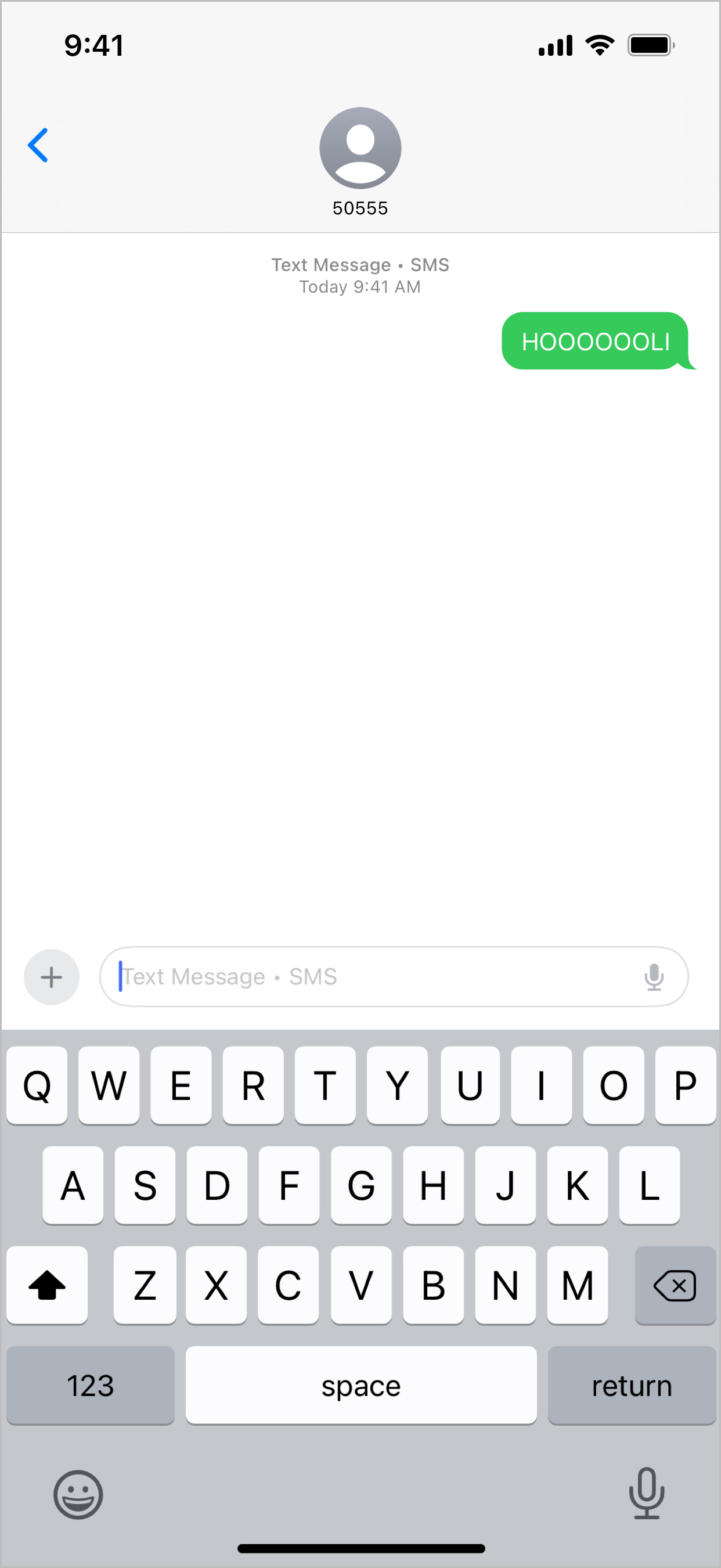
Task: Go back to the conversations list
Action: tap(38, 146)
